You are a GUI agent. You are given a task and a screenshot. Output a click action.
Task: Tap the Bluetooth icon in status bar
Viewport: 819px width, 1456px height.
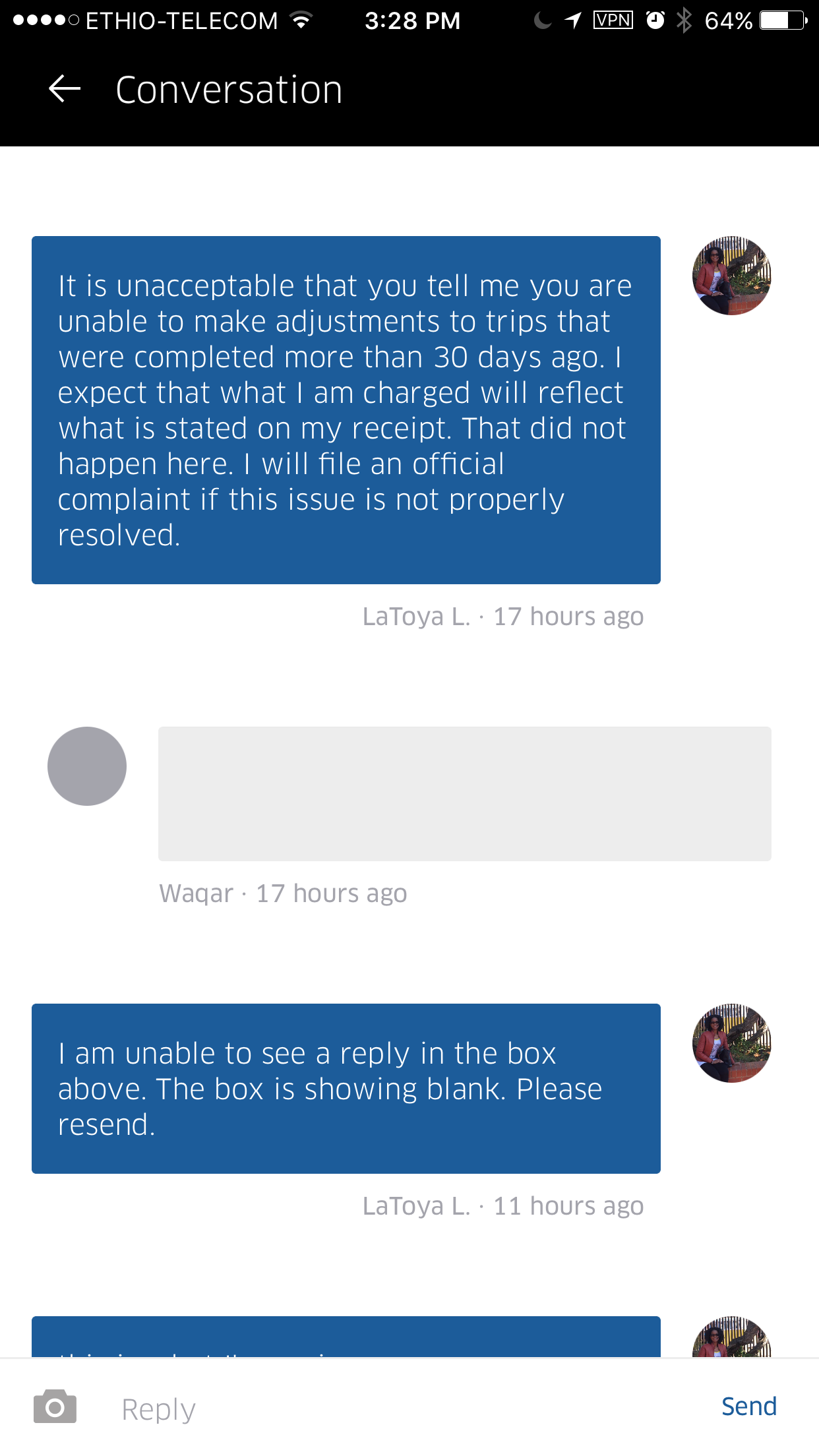pos(684,20)
